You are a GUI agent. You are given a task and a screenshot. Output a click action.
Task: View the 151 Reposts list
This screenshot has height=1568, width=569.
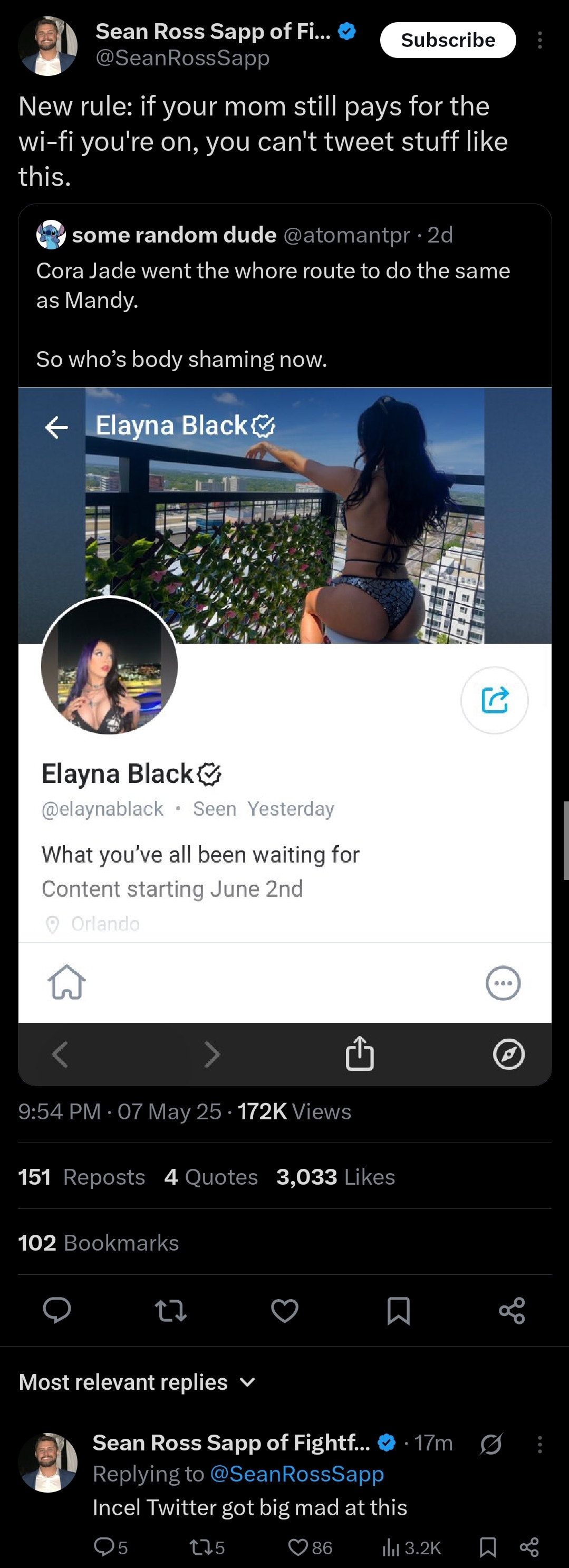pyautogui.click(x=82, y=1177)
